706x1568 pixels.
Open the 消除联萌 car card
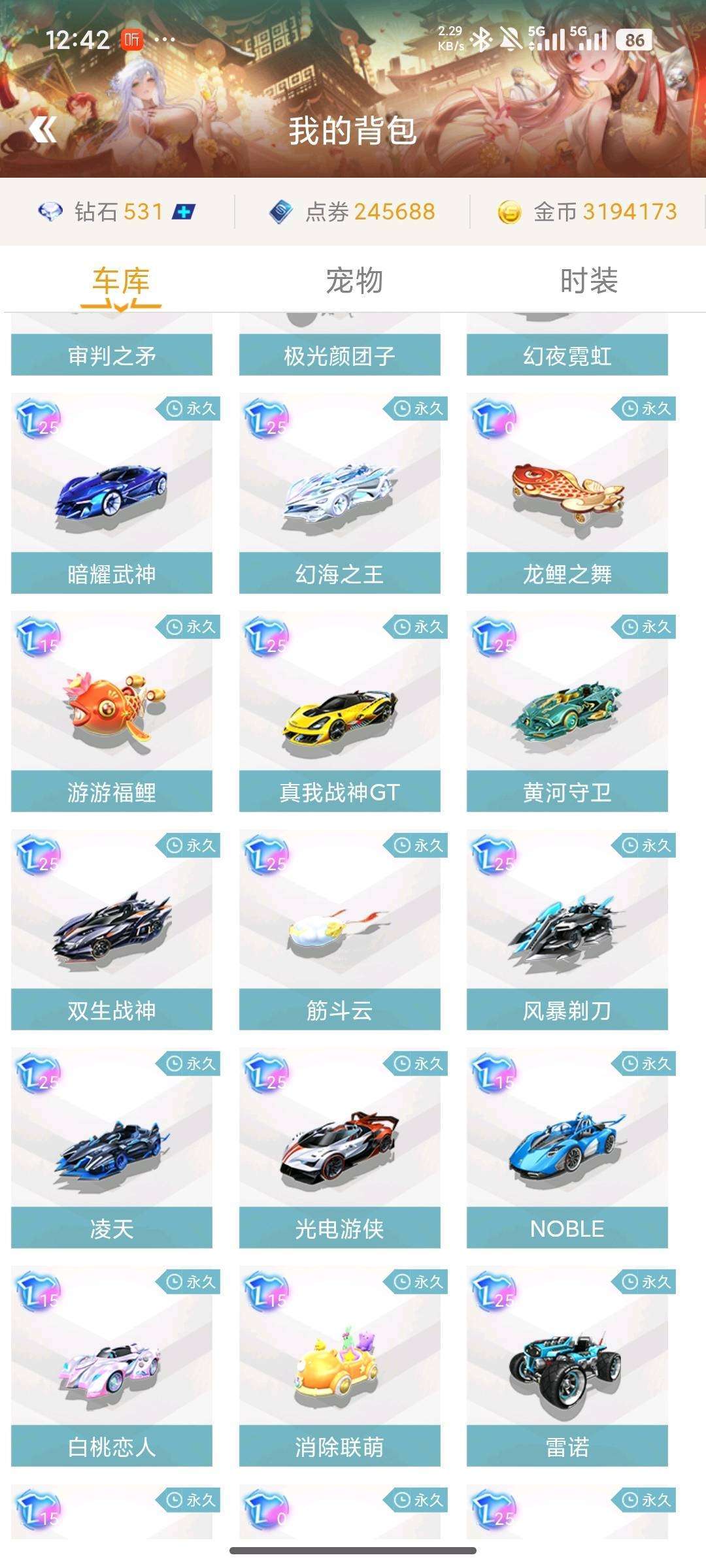pos(339,1366)
